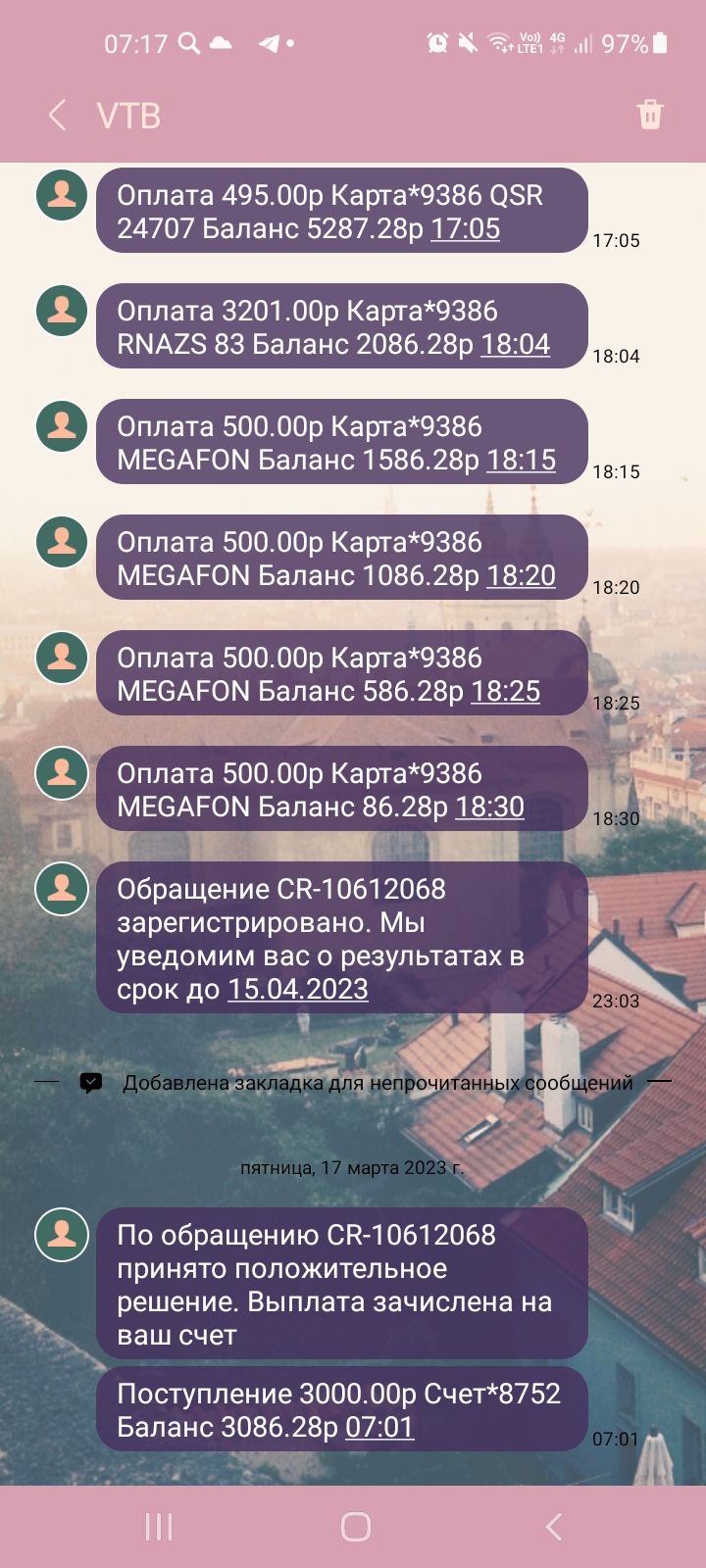Open system recent apps

click(x=159, y=1526)
